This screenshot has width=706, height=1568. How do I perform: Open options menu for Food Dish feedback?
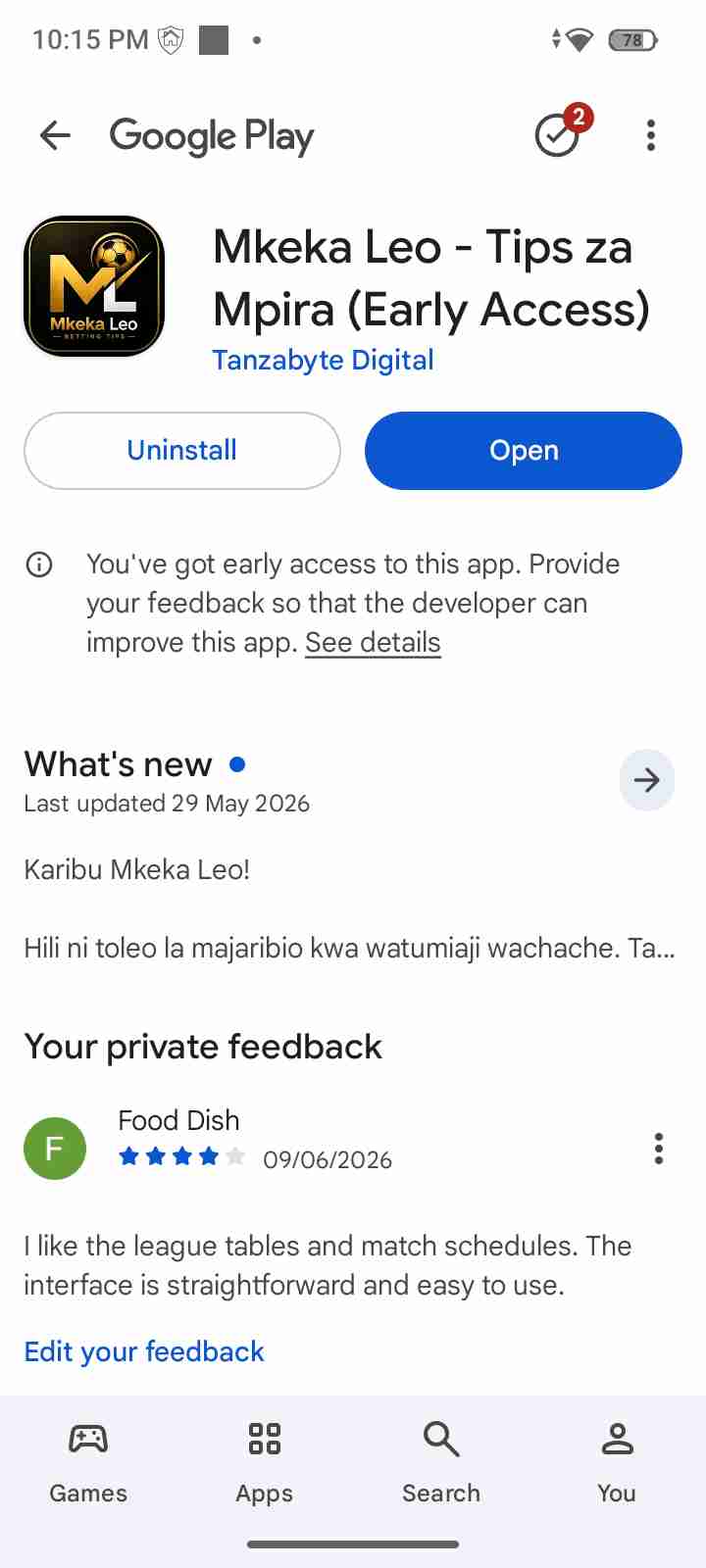pos(658,1148)
